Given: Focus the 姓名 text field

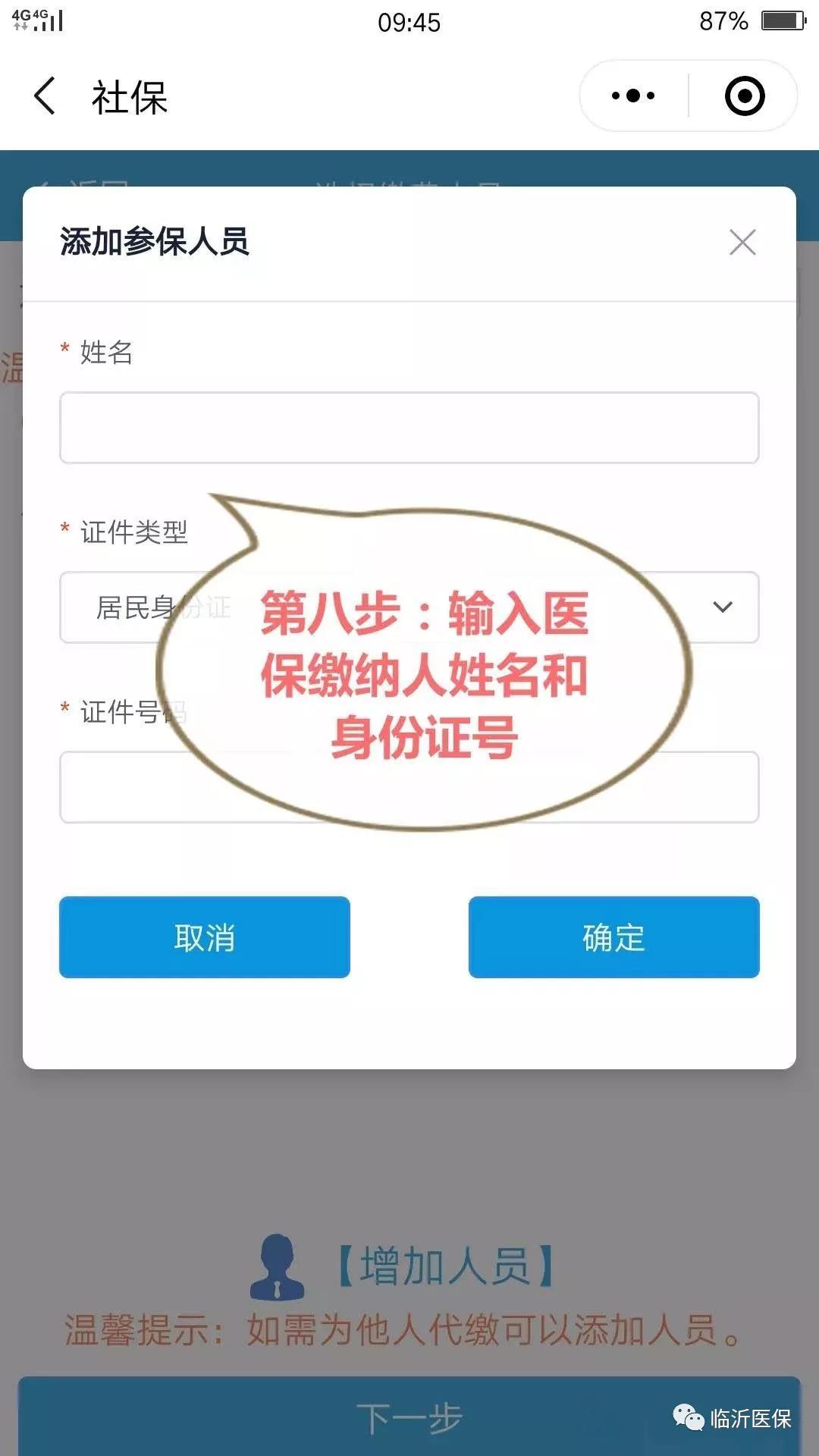Looking at the screenshot, I should 409,428.
